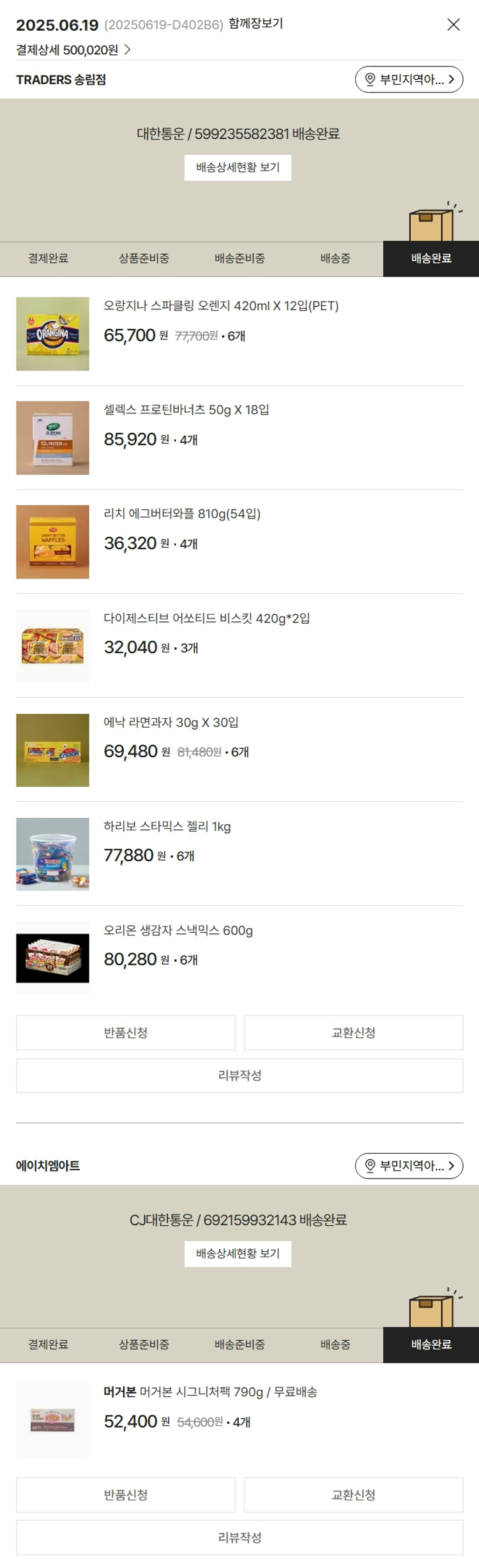Write a review for 머거본 시그니처팩
The image size is (479, 1568).
click(240, 1537)
